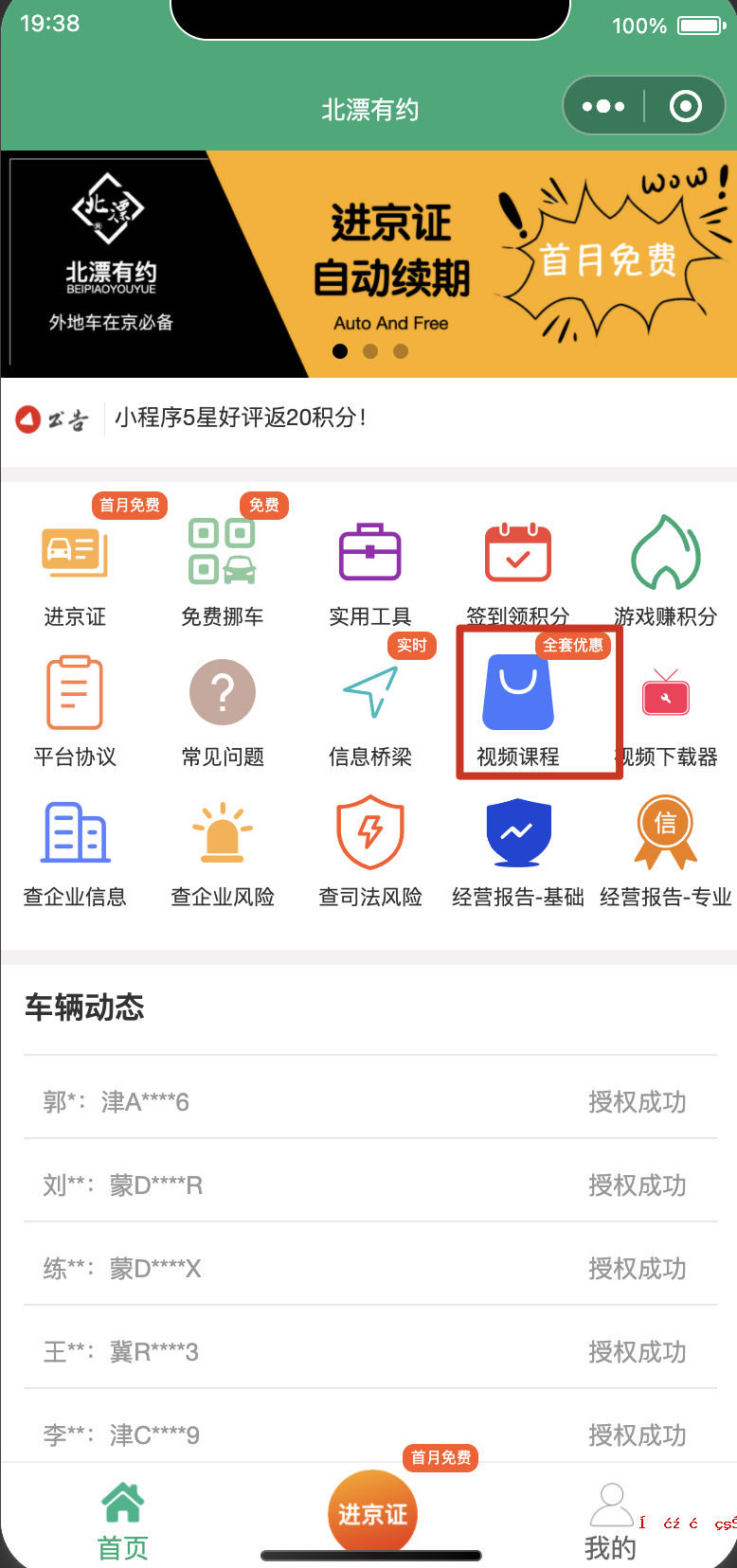Open the mini program more-options menu
This screenshot has height=1568, width=737.
[x=603, y=106]
